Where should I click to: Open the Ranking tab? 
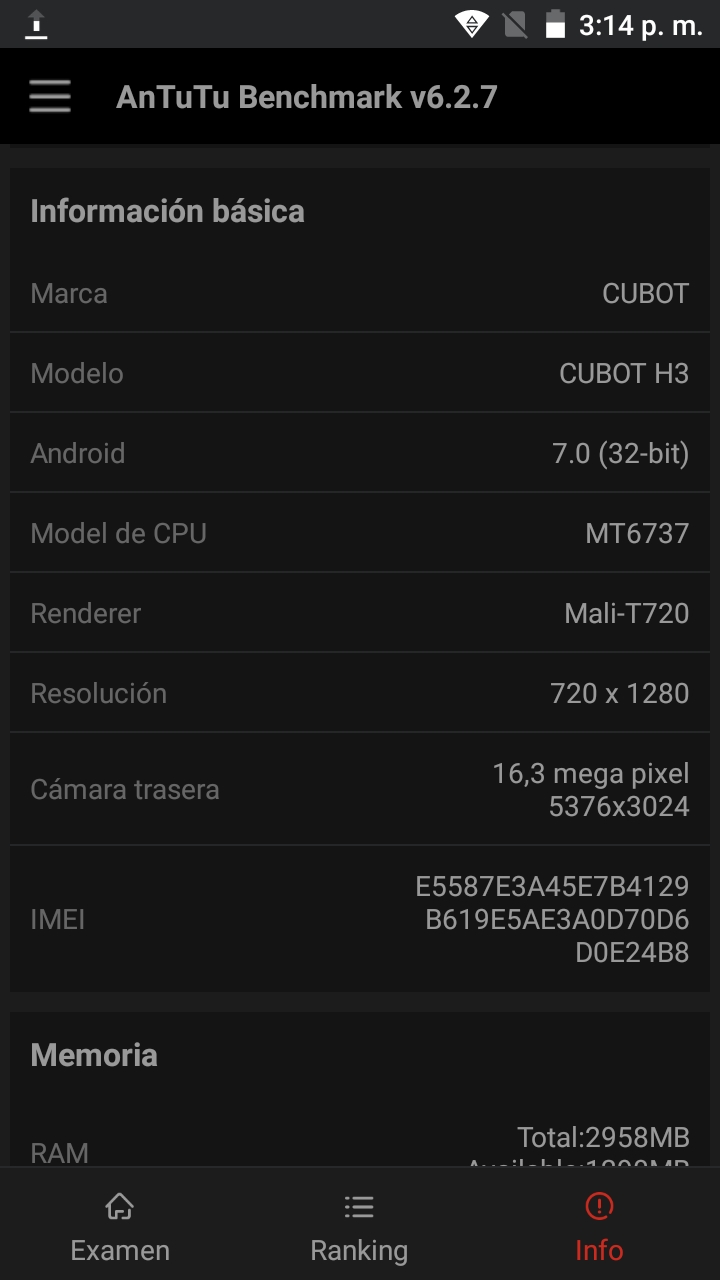tap(359, 1226)
